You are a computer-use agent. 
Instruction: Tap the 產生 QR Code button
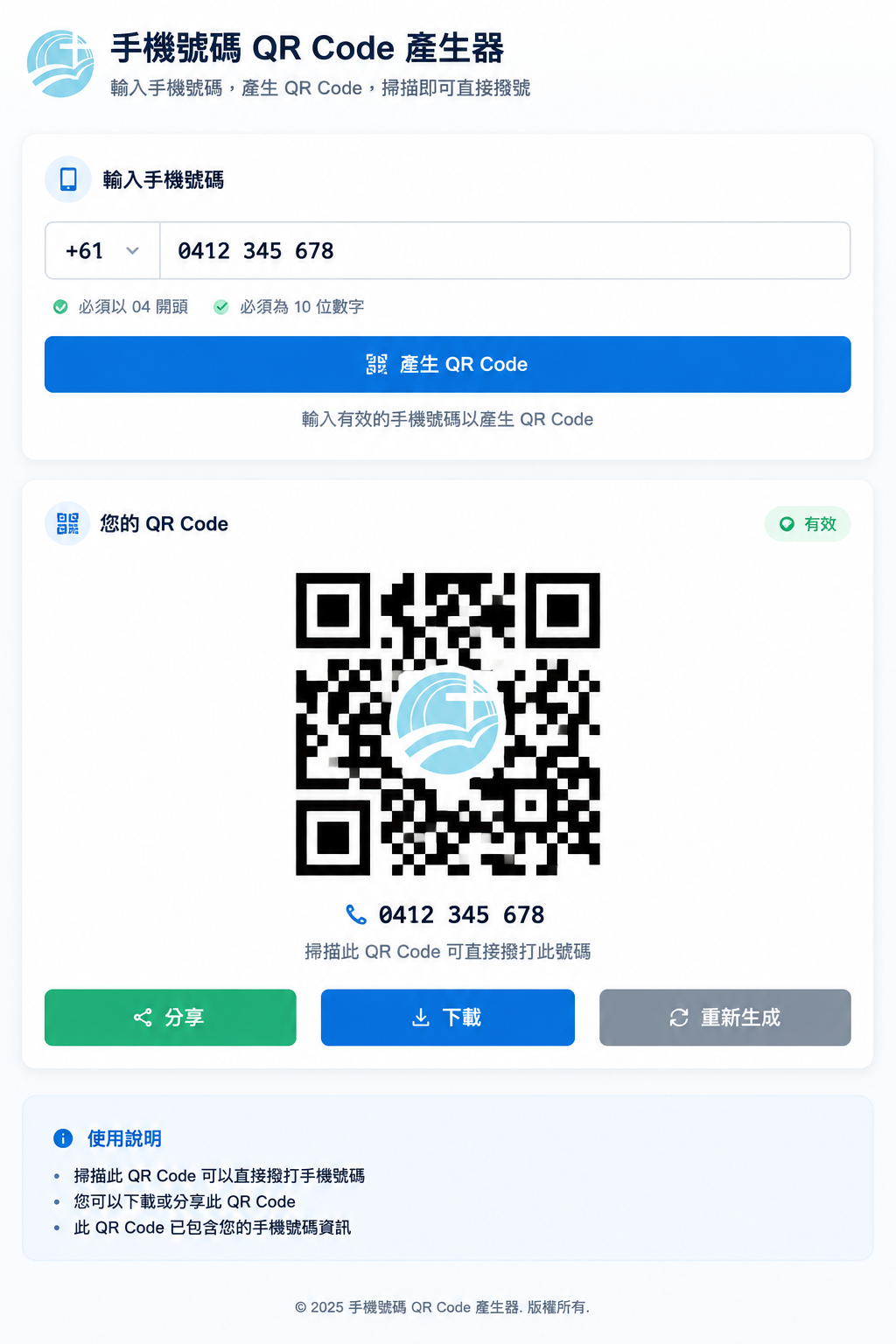[448, 364]
